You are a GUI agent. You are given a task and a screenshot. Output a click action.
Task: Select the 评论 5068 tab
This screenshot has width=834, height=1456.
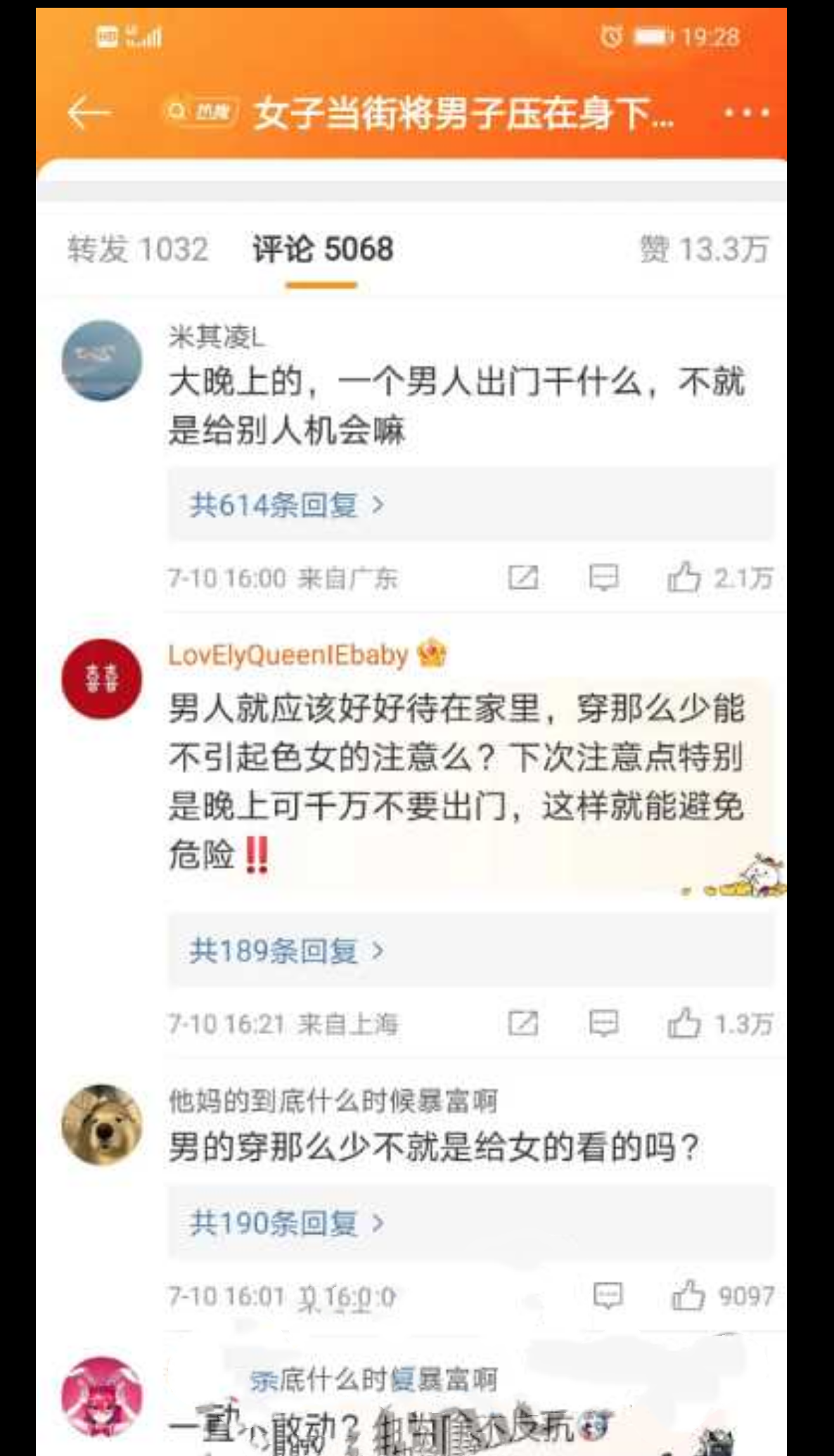pyautogui.click(x=321, y=250)
